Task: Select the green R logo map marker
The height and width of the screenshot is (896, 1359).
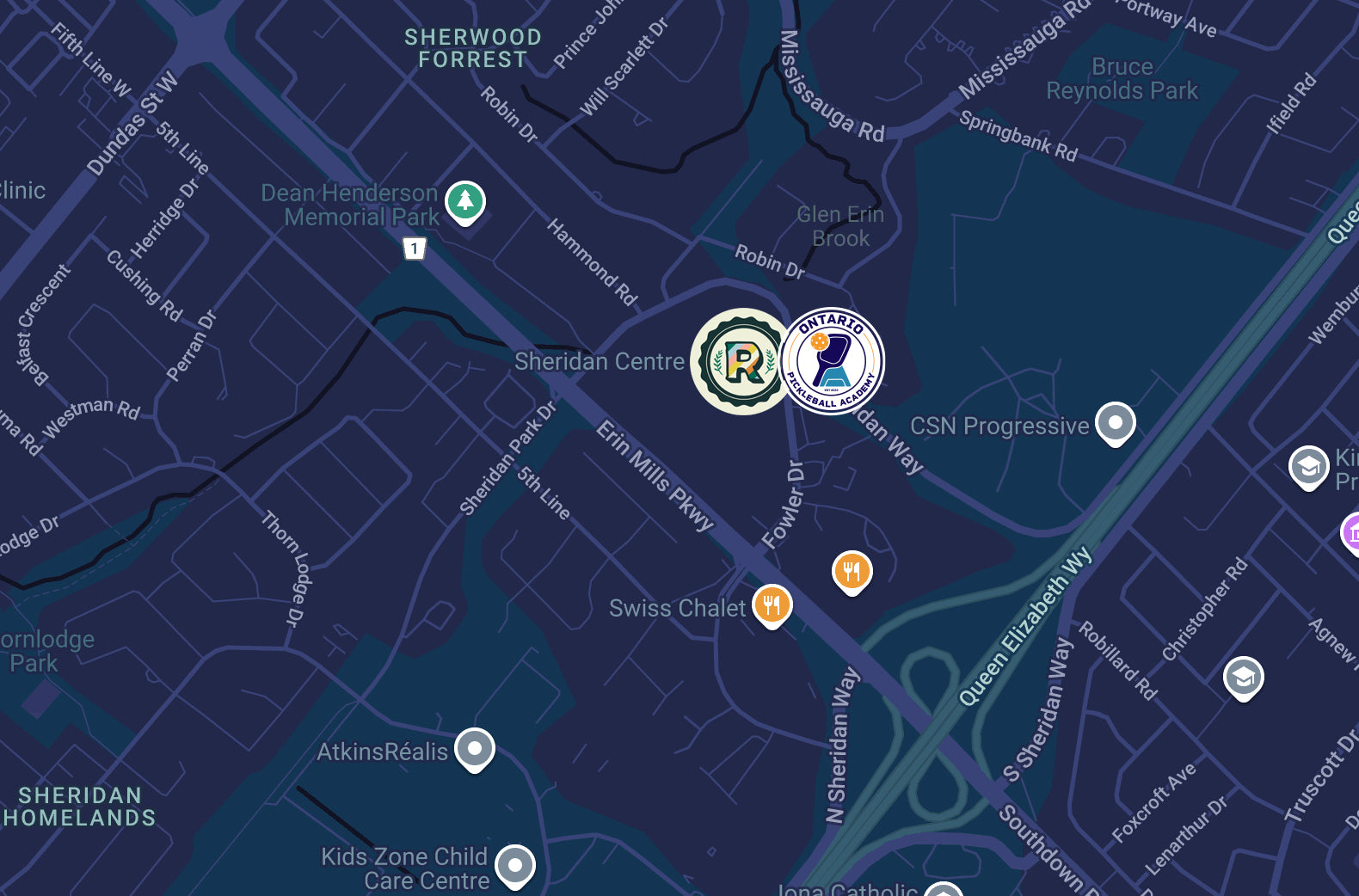Action: tap(741, 362)
